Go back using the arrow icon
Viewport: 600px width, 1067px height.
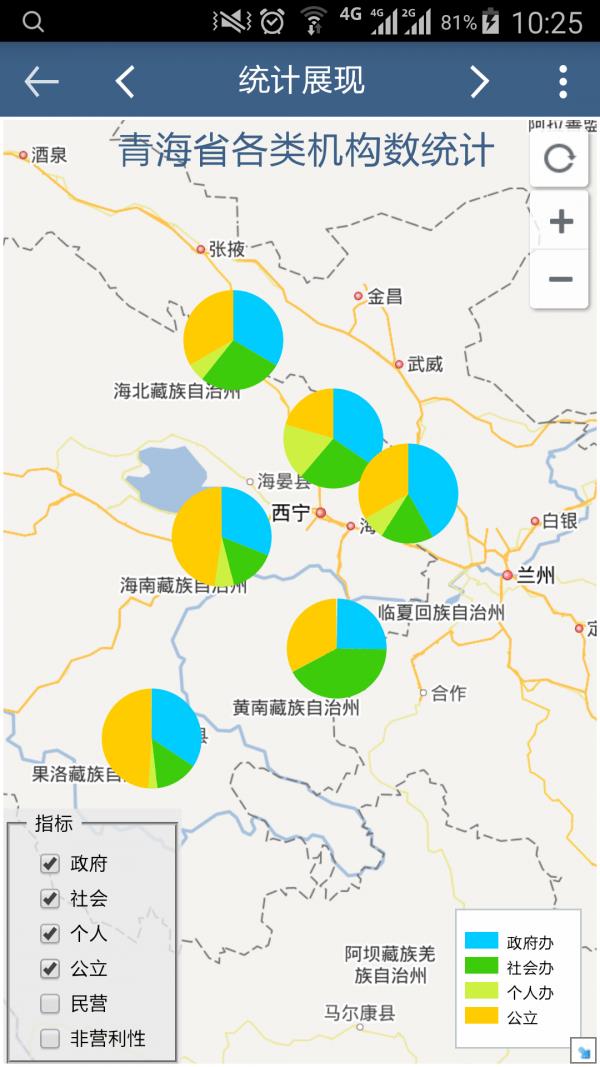tap(41, 81)
